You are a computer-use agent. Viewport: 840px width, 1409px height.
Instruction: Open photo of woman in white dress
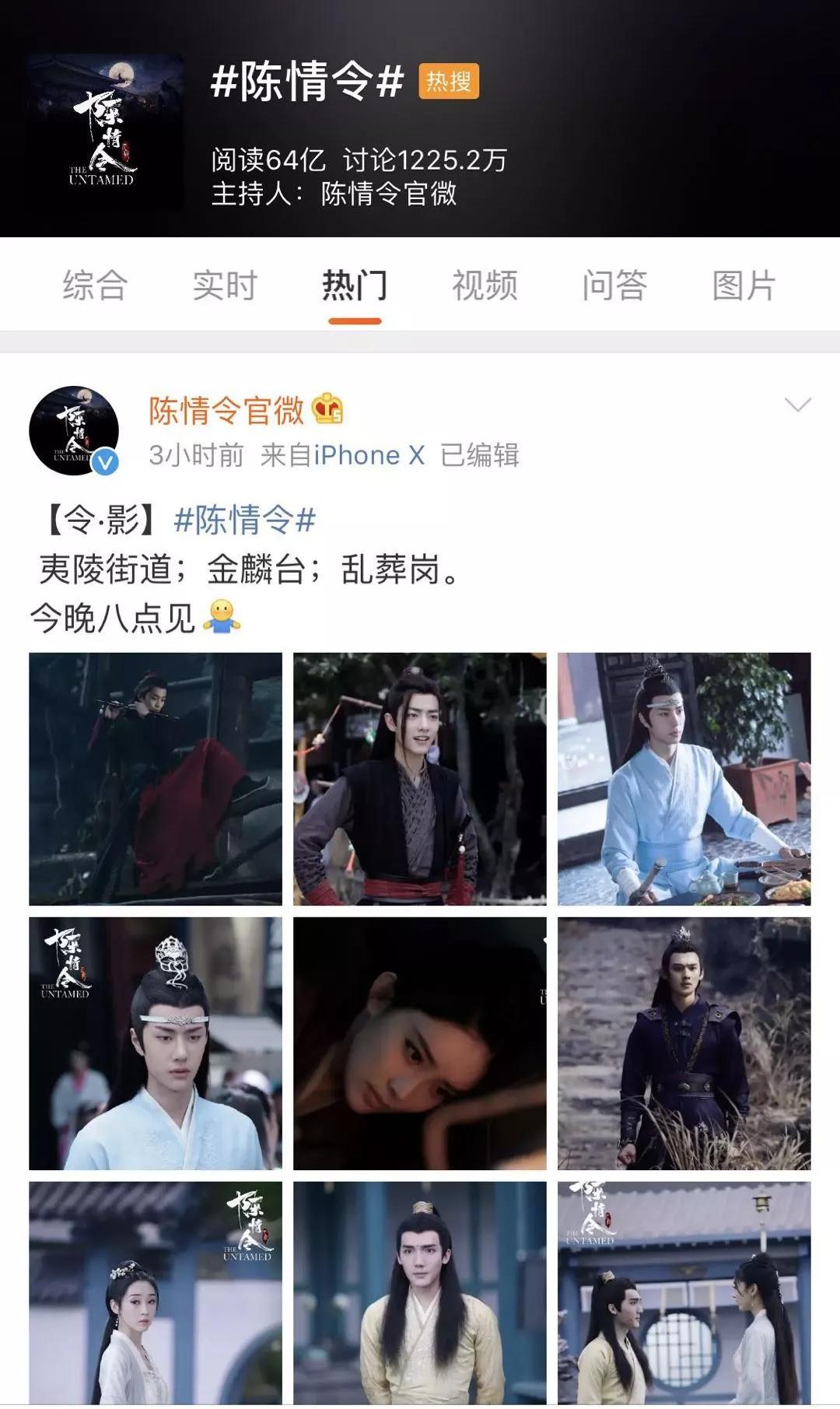(x=156, y=1292)
